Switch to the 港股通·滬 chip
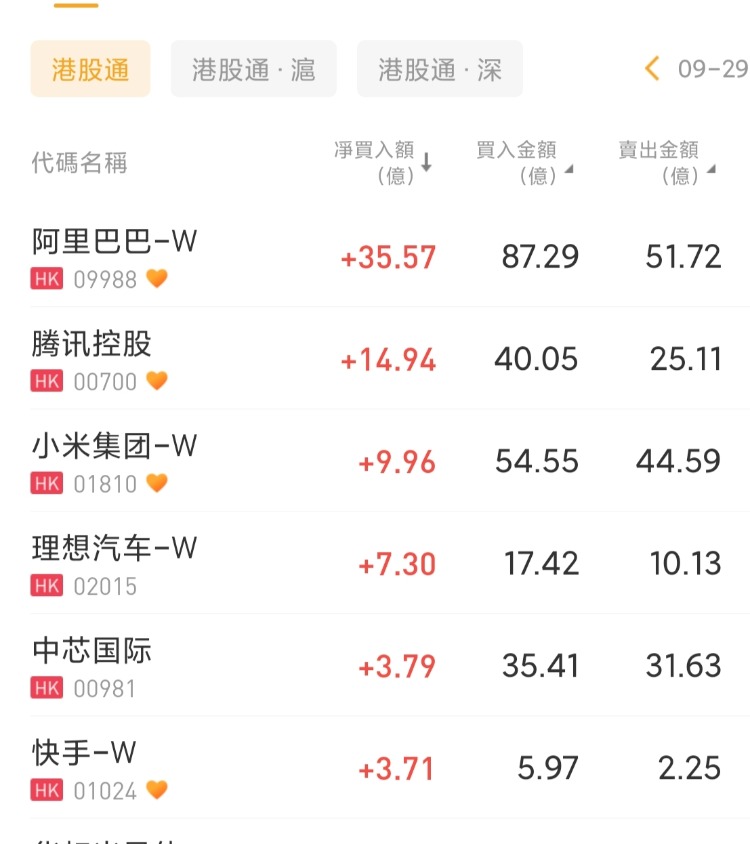The width and height of the screenshot is (750, 844). click(x=254, y=69)
